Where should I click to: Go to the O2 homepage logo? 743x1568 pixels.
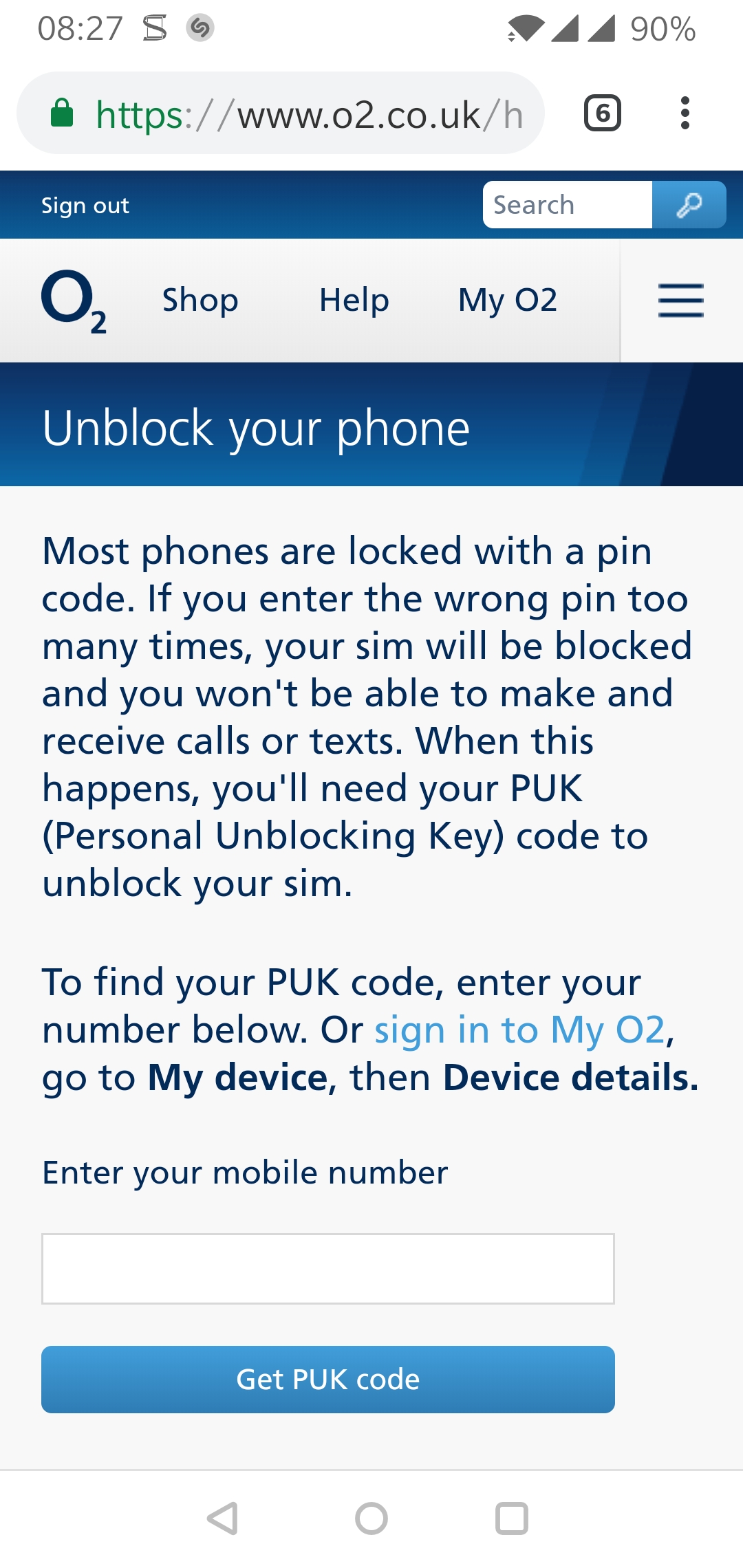coord(74,301)
